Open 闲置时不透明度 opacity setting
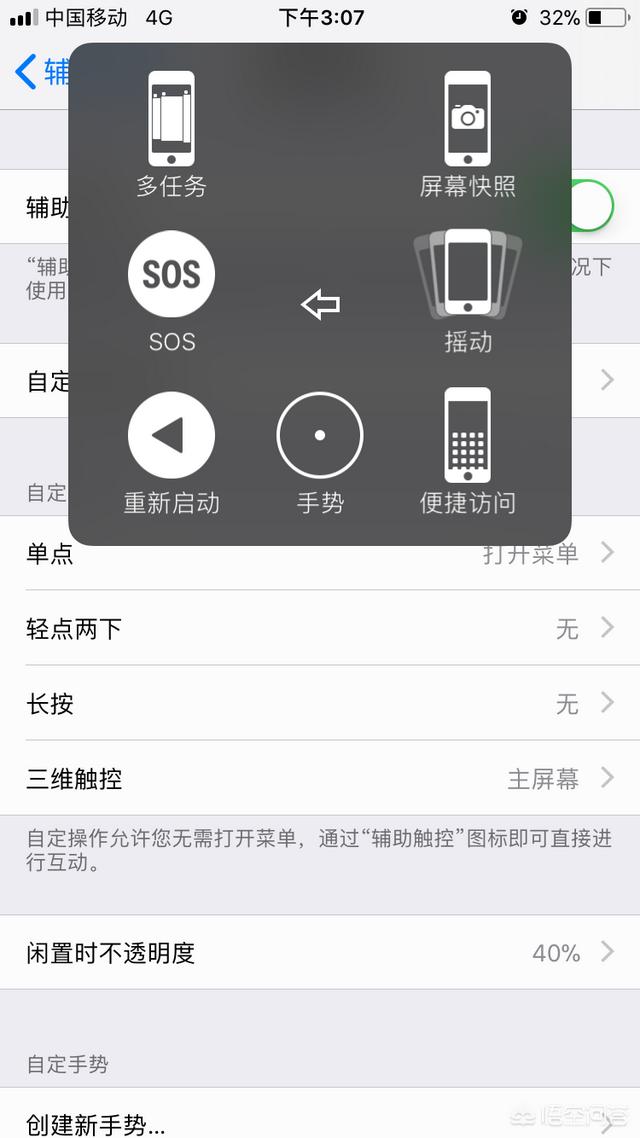This screenshot has width=640, height=1138. (x=320, y=952)
